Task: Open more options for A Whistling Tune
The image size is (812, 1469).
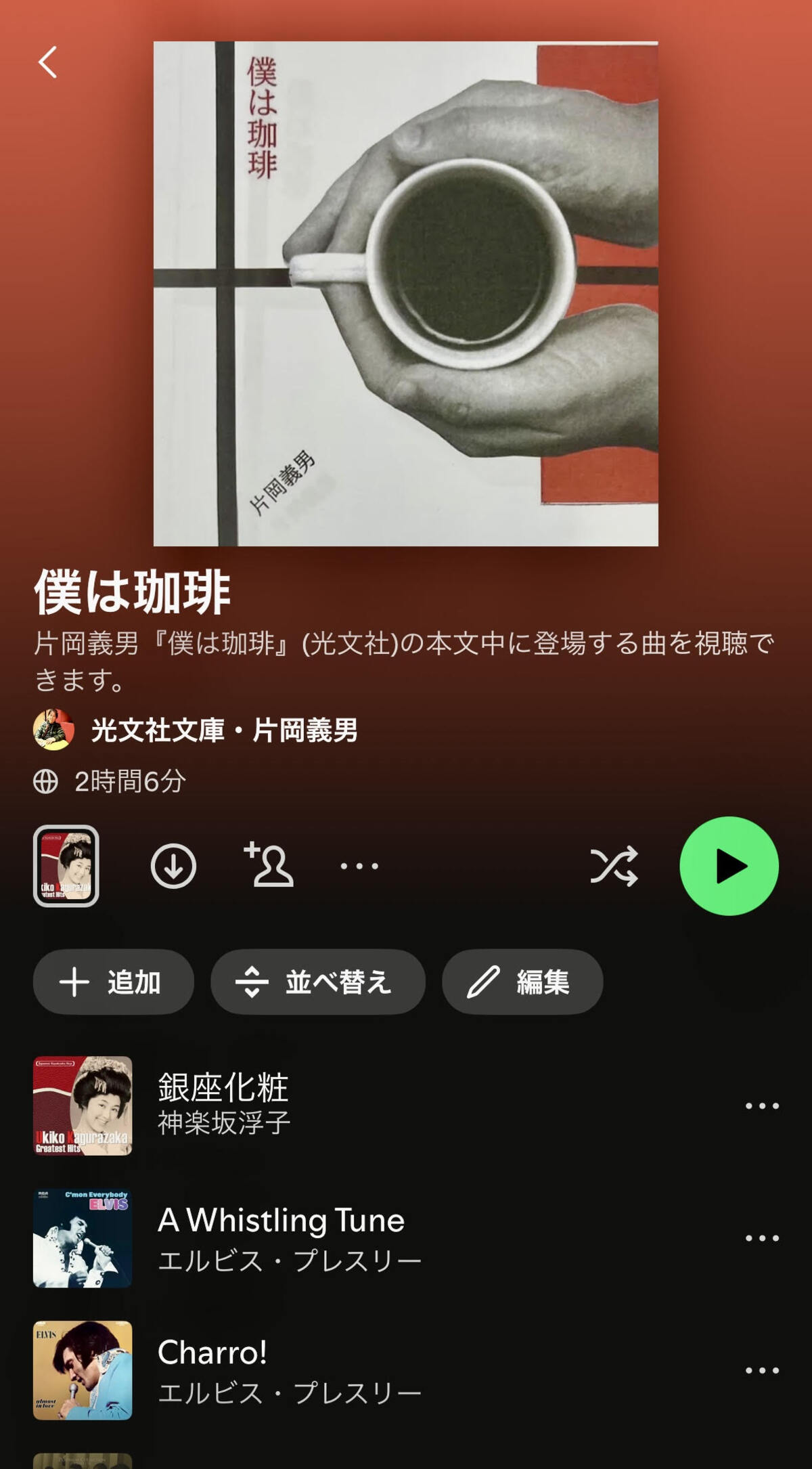Action: [x=762, y=1238]
